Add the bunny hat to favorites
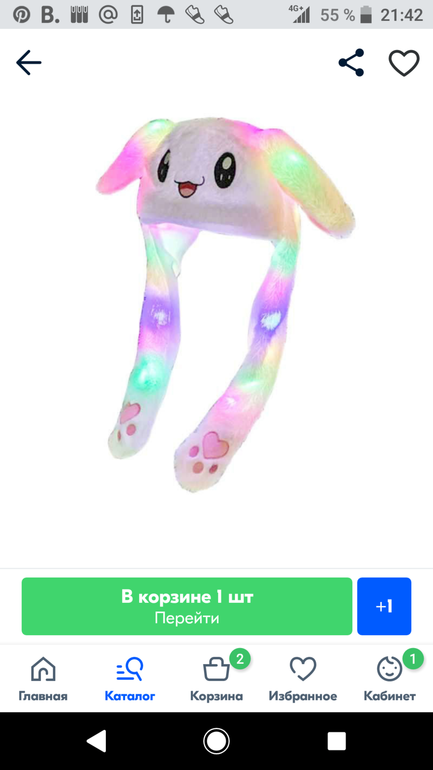This screenshot has width=433, height=770. click(404, 63)
